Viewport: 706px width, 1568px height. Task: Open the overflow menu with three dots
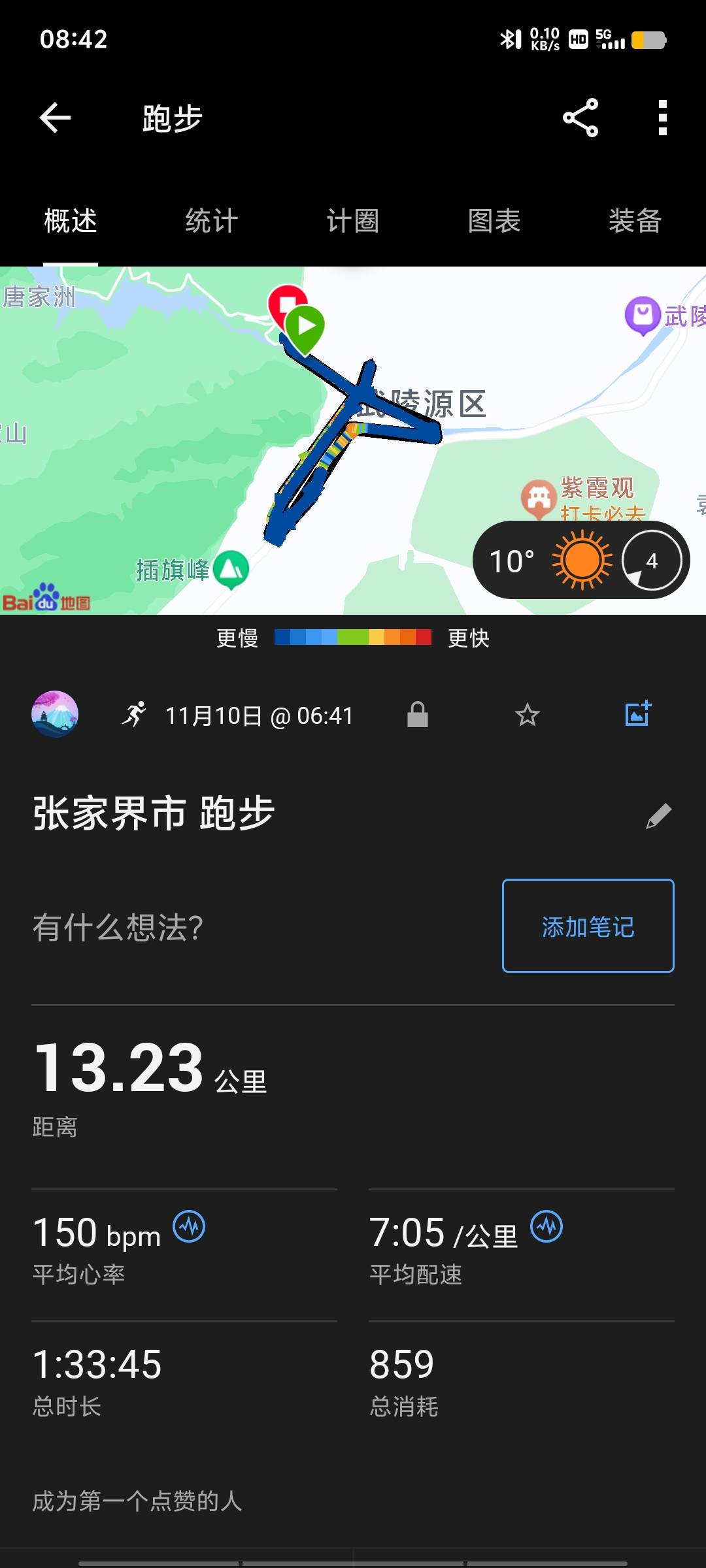coord(662,119)
